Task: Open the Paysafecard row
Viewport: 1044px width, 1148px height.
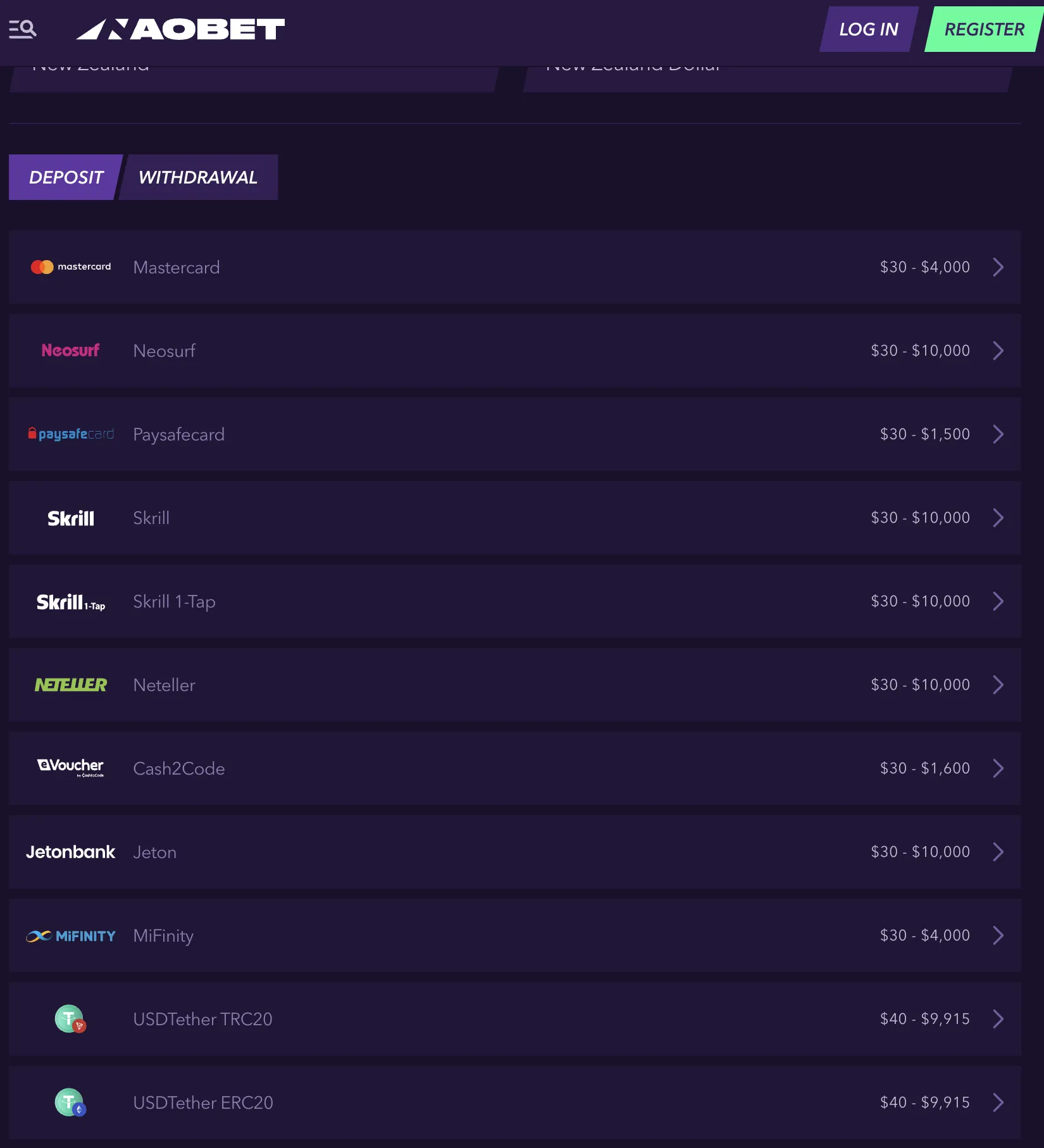Action: coord(514,434)
